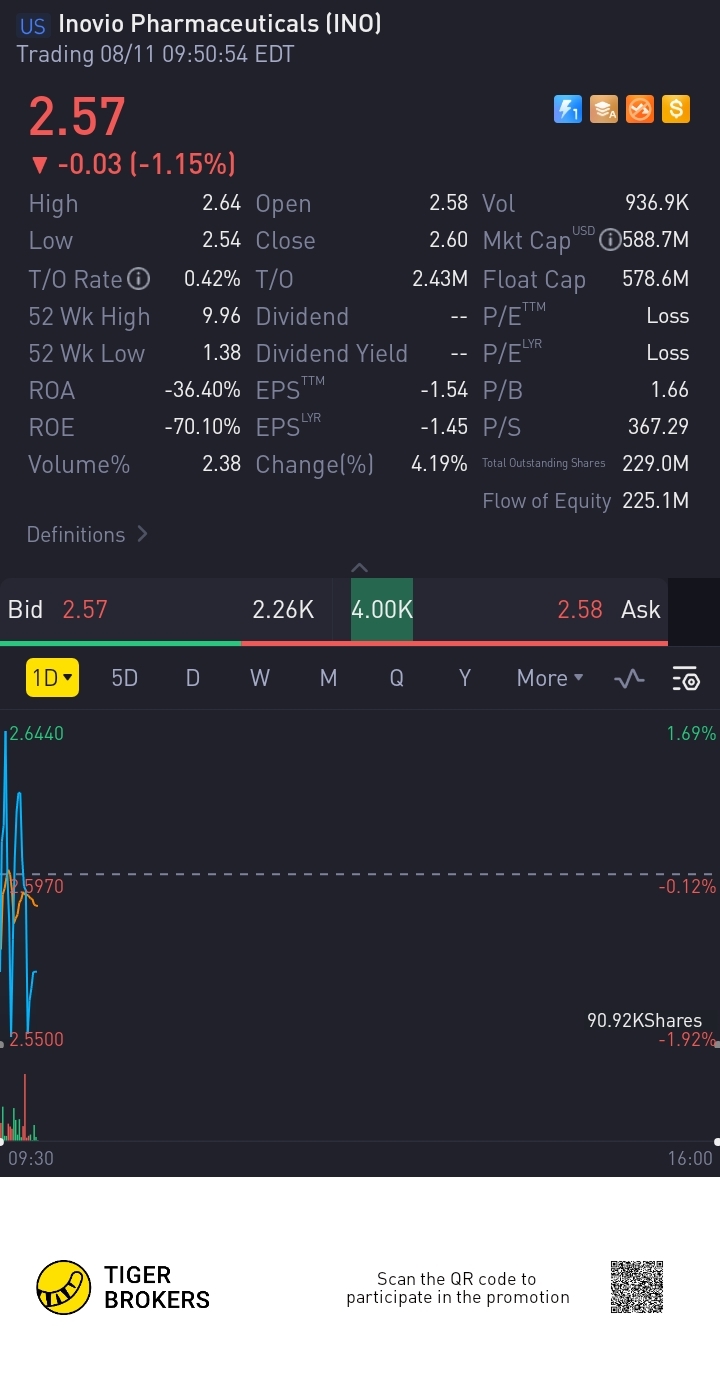Switch chart to 5D view
The image size is (720, 1398).
124,678
